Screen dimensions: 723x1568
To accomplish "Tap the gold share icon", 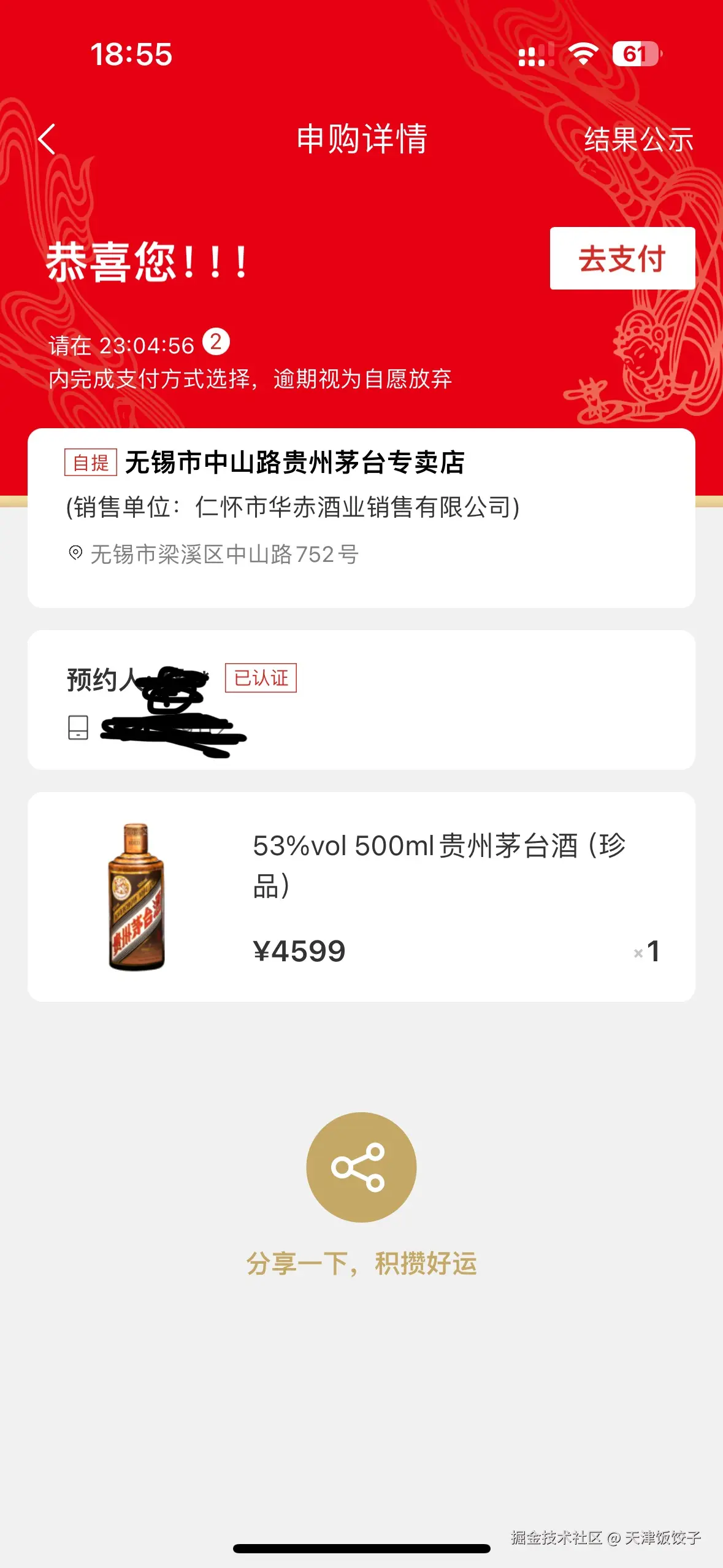I will click(x=361, y=1167).
